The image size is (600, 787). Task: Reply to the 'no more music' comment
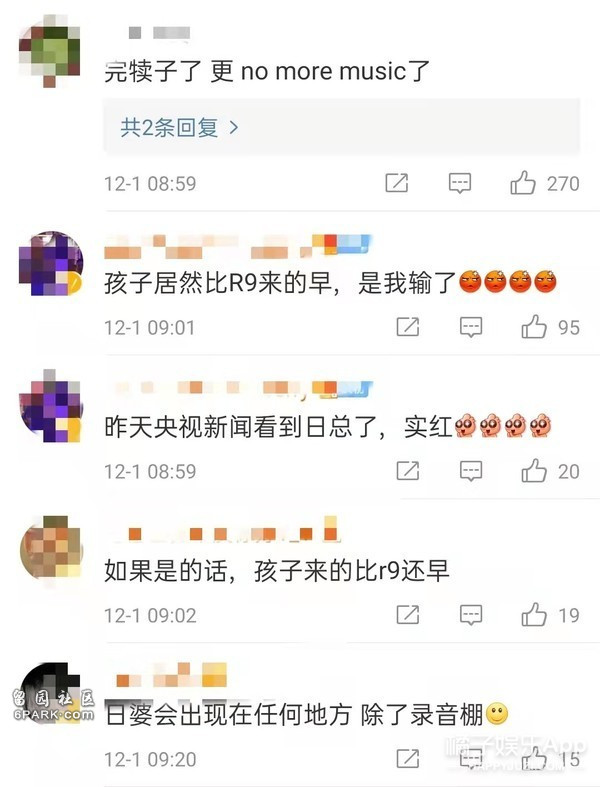pos(459,183)
